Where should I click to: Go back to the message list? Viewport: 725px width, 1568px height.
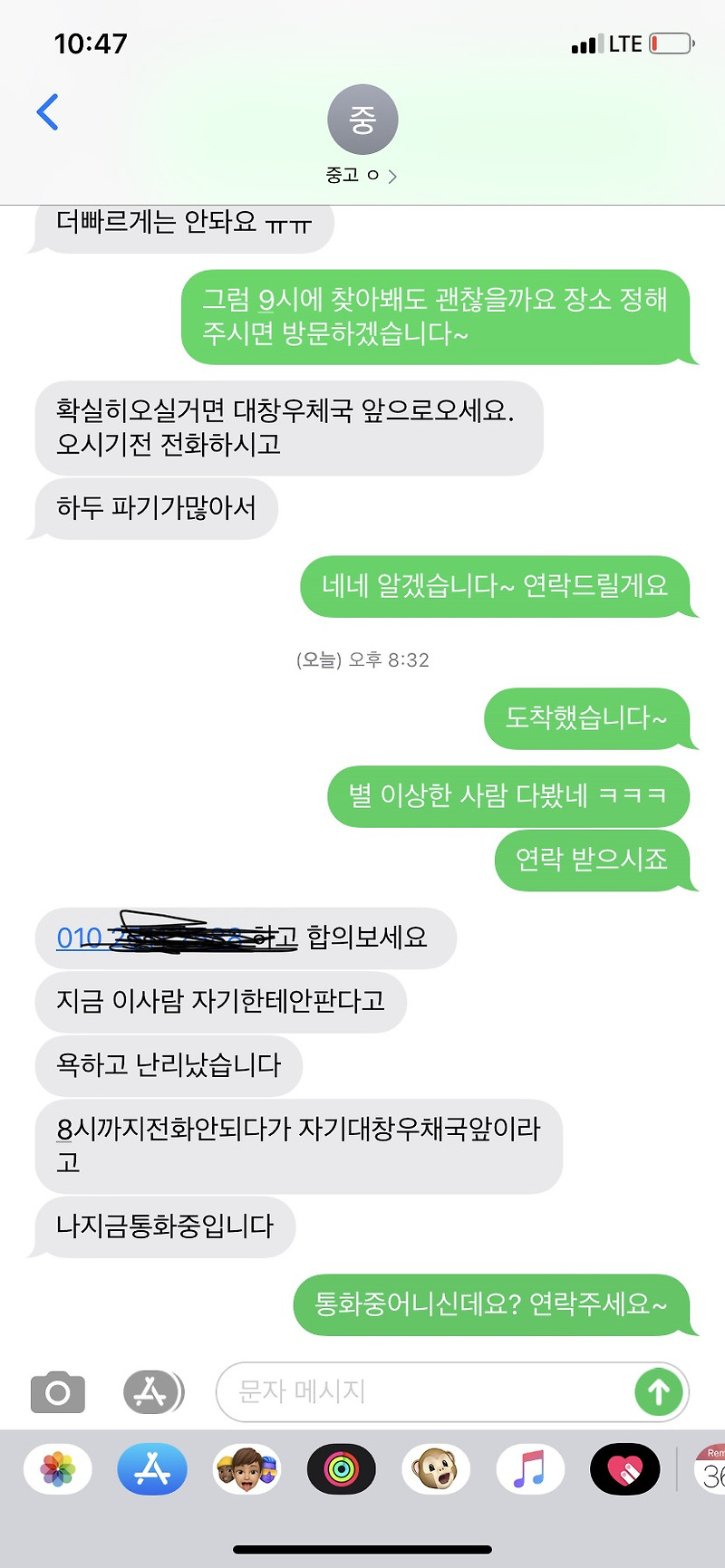(x=47, y=112)
